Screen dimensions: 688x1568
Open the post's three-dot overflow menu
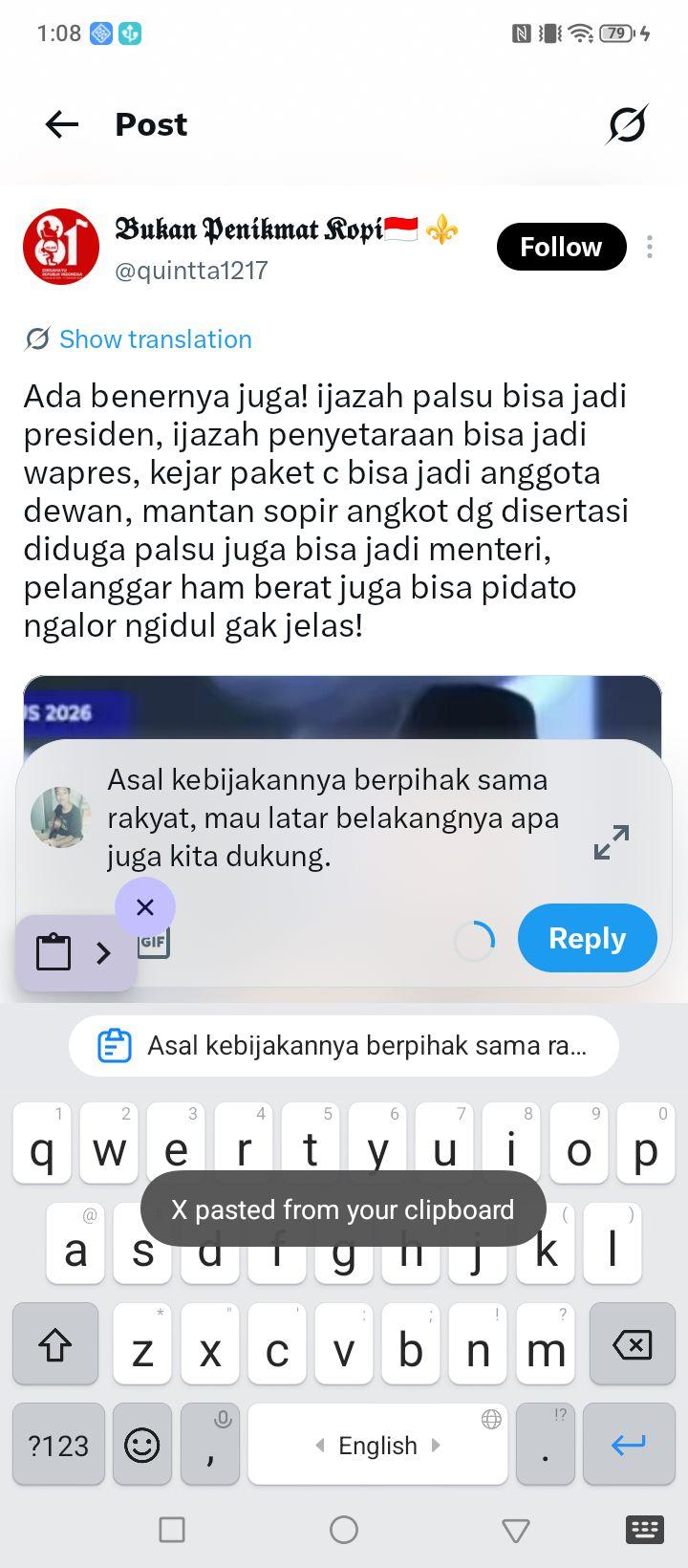650,247
